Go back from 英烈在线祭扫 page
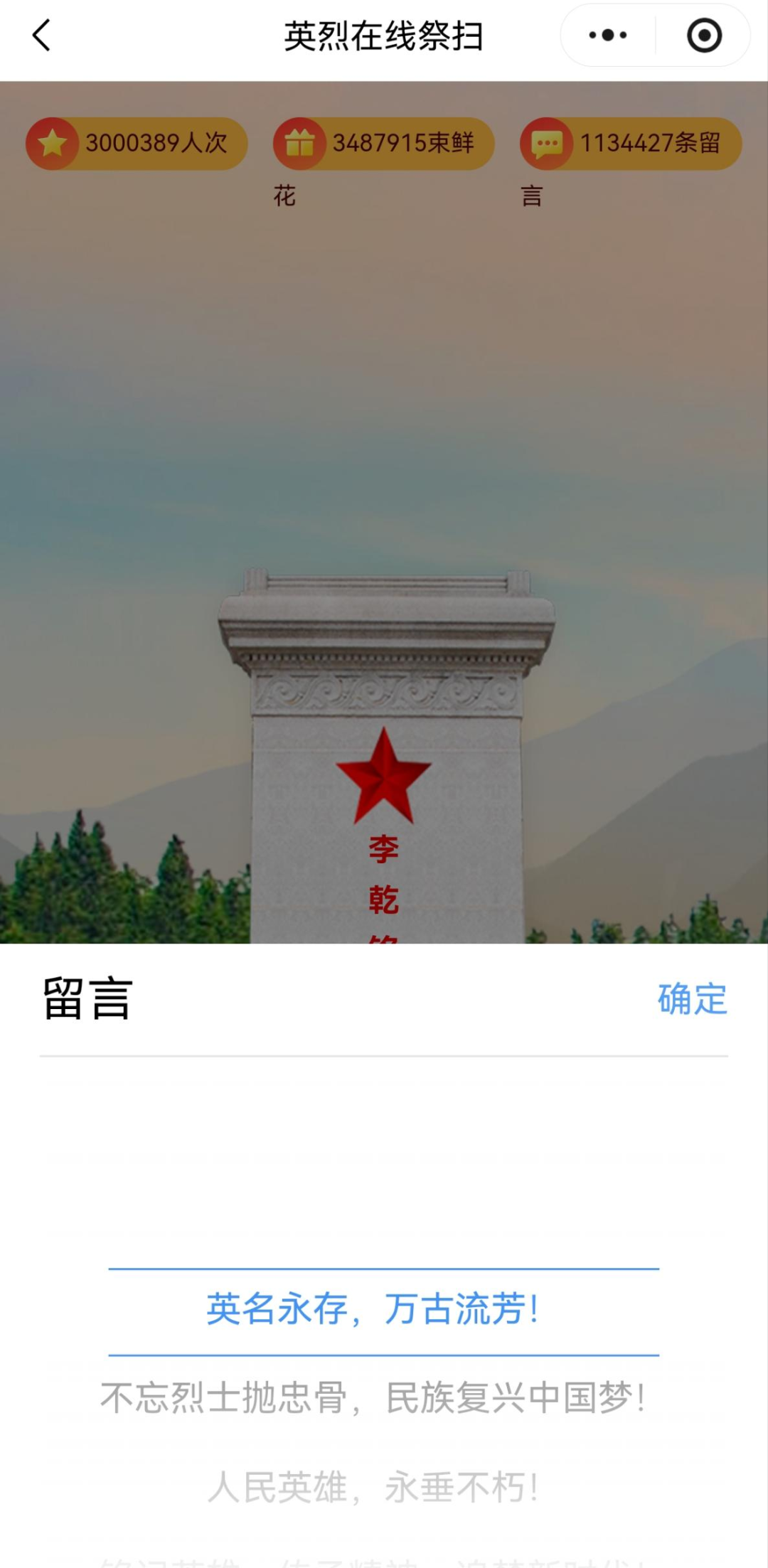The height and width of the screenshot is (1568, 768). click(x=42, y=36)
